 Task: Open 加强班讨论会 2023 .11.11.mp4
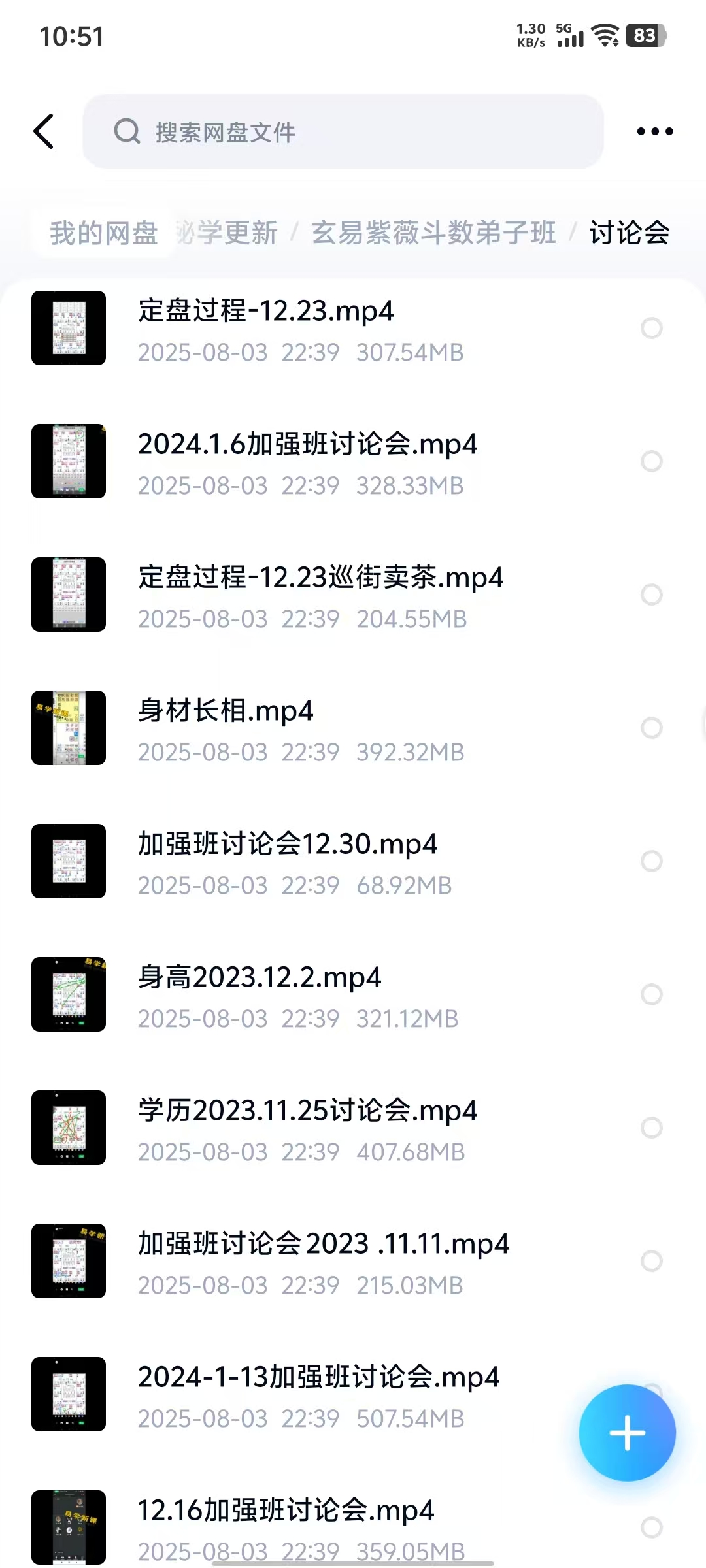click(323, 1245)
